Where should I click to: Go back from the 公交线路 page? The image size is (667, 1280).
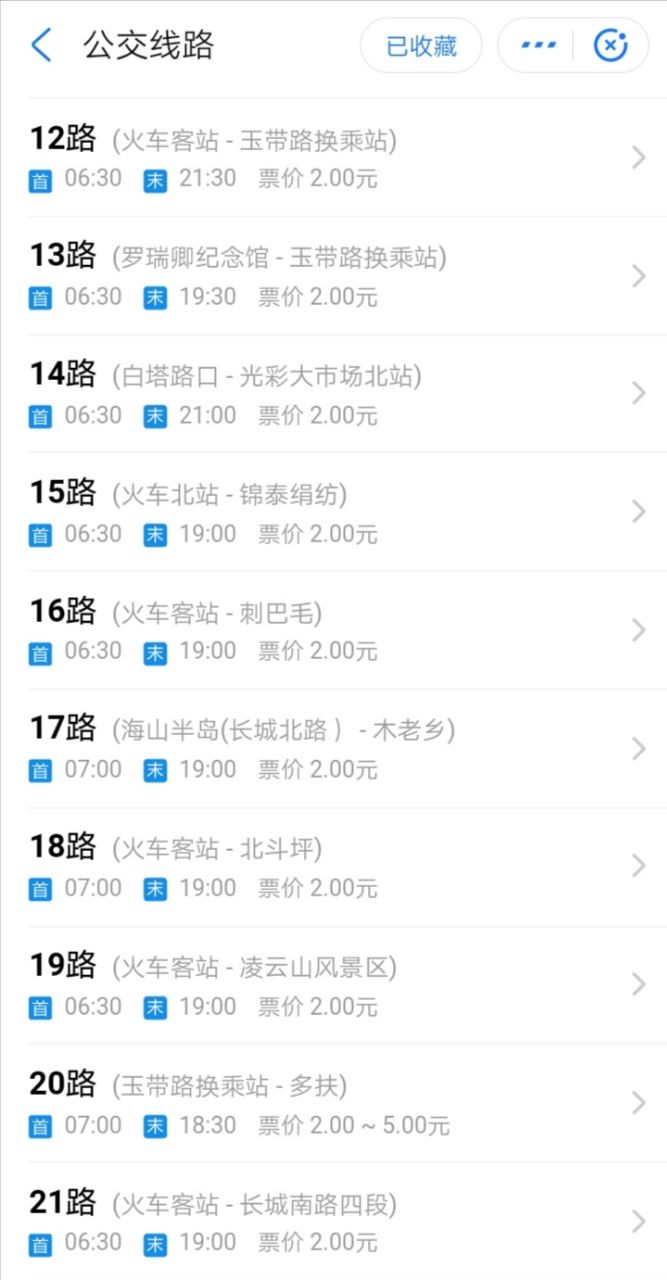[41, 46]
